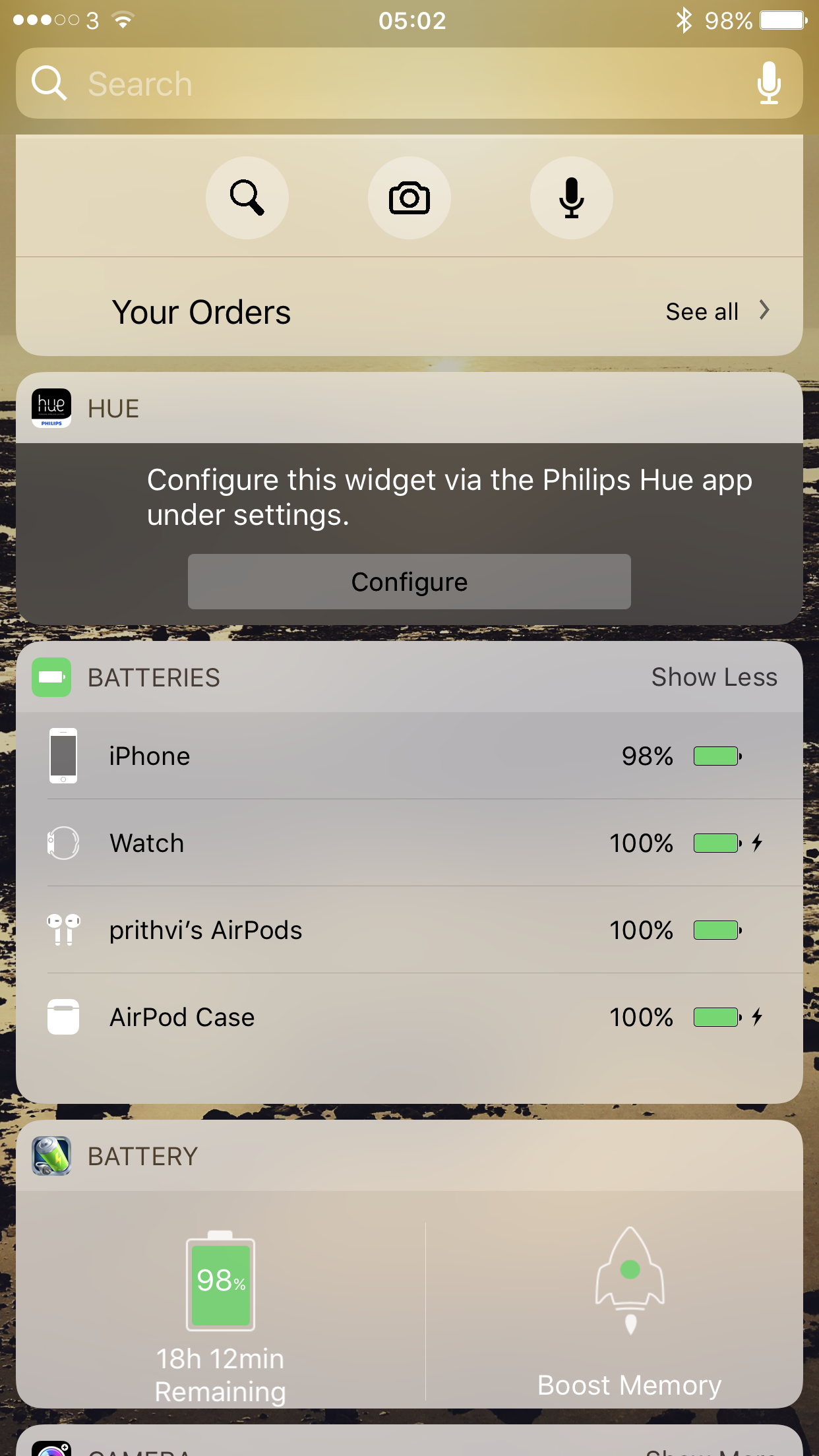Image resolution: width=819 pixels, height=1456 pixels.
Task: Collapse Batteries widget with Show Less
Action: 714,677
